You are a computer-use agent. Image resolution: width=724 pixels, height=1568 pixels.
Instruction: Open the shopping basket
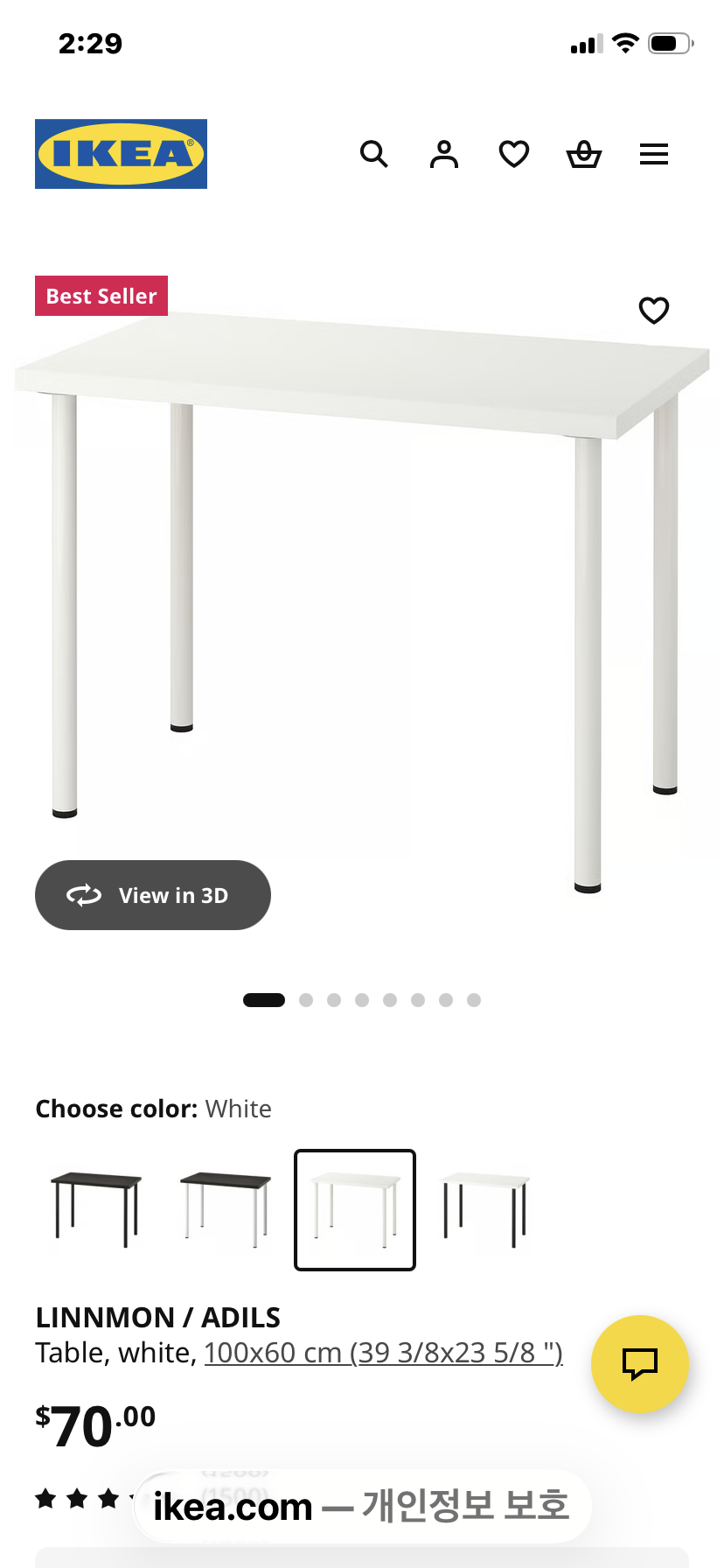coord(584,154)
